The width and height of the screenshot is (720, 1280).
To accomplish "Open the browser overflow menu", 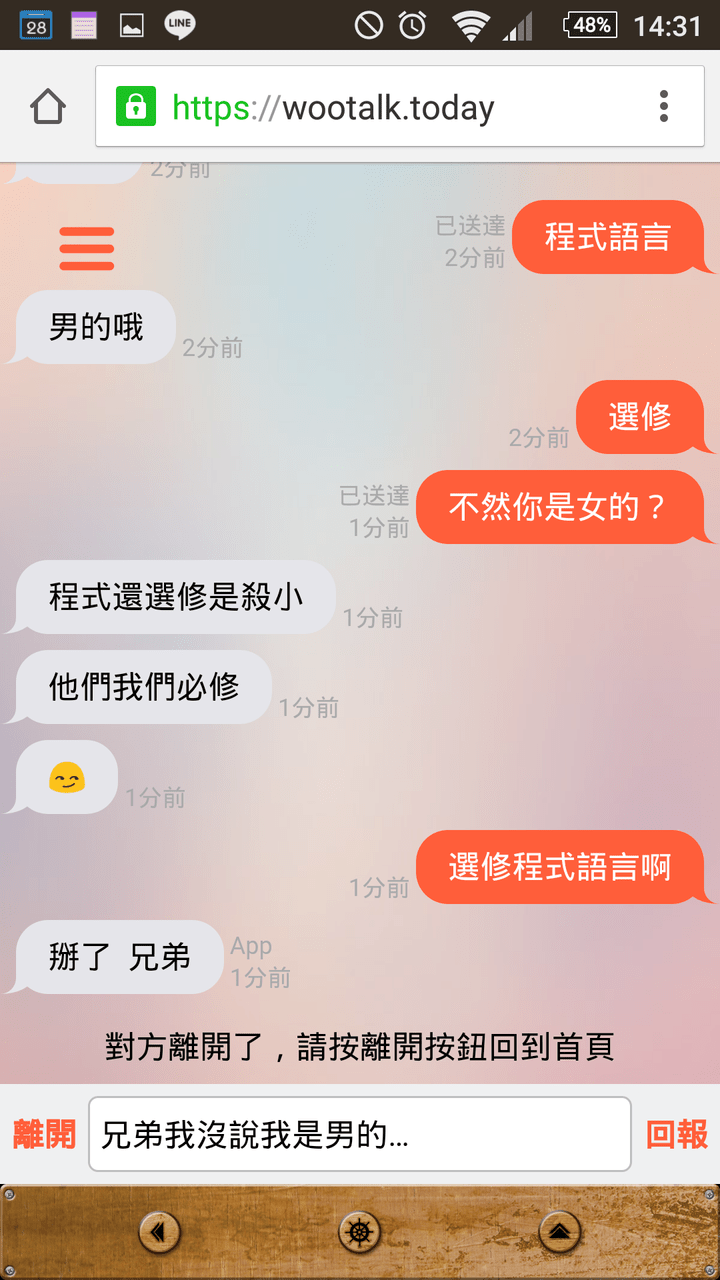I will click(664, 106).
